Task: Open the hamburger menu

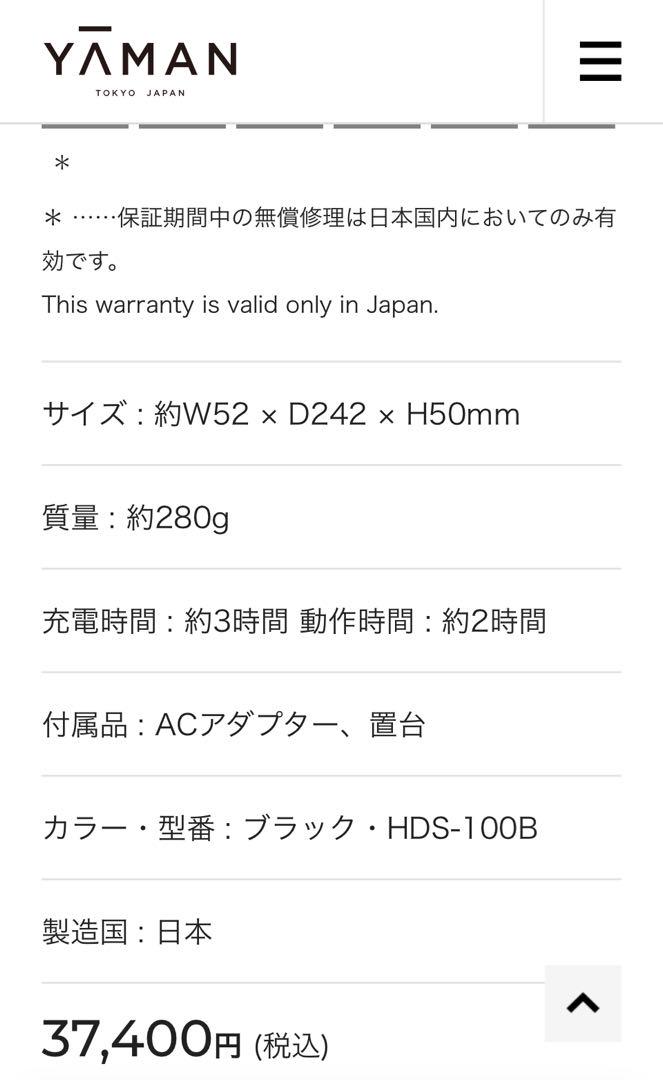Action: coord(600,61)
